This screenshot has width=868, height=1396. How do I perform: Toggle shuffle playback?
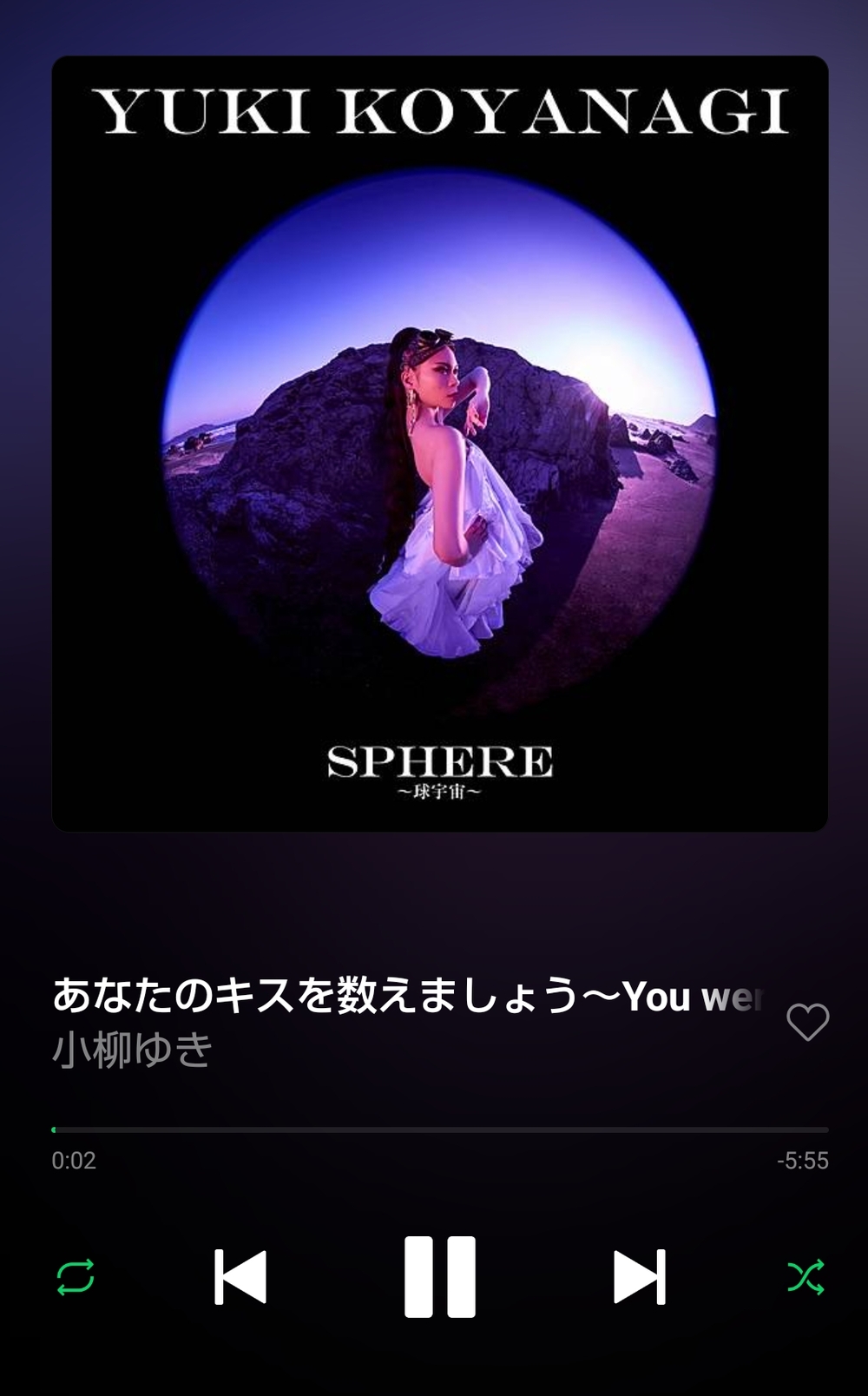click(x=806, y=1277)
